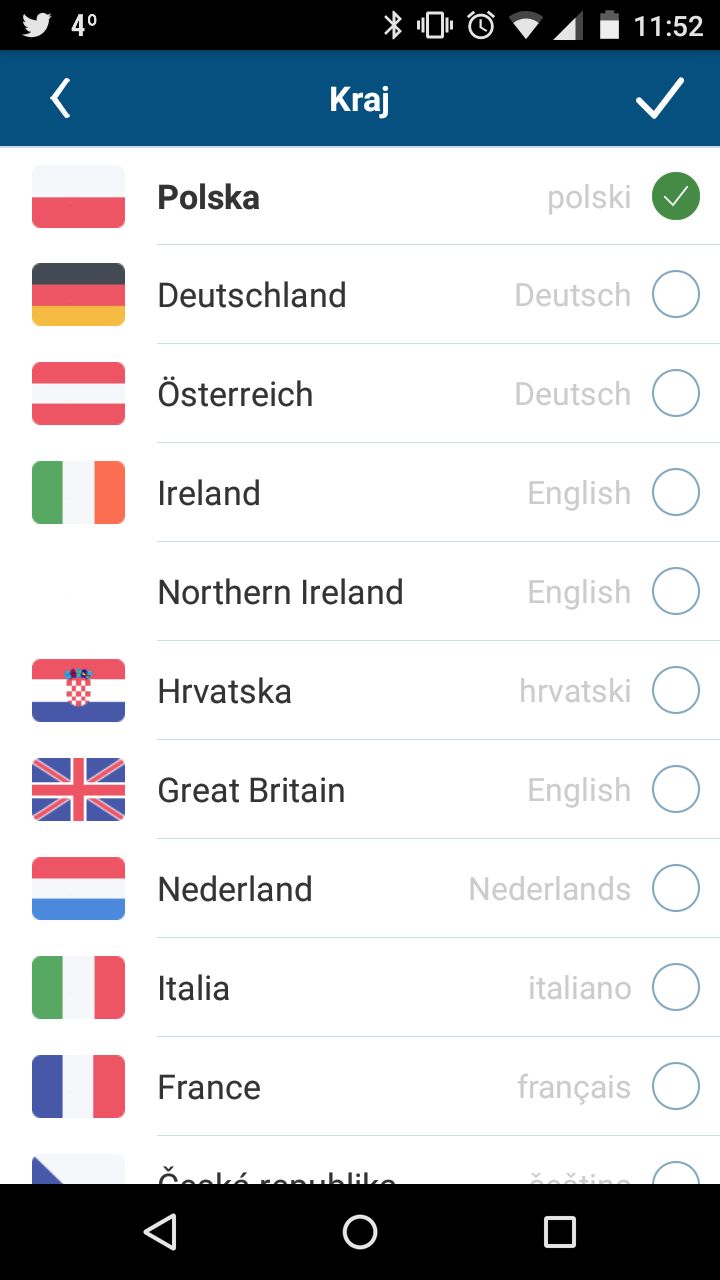
Task: Select Hrvatska from the list
Action: [x=360, y=691]
